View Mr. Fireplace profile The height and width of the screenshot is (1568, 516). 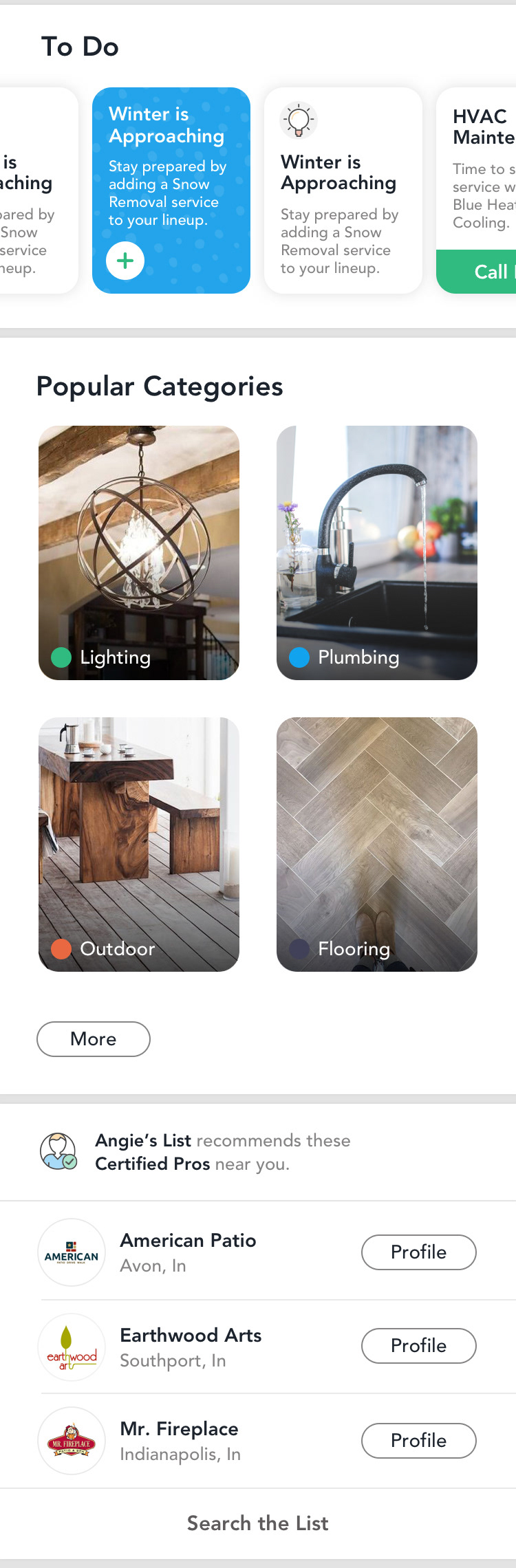418,1440
